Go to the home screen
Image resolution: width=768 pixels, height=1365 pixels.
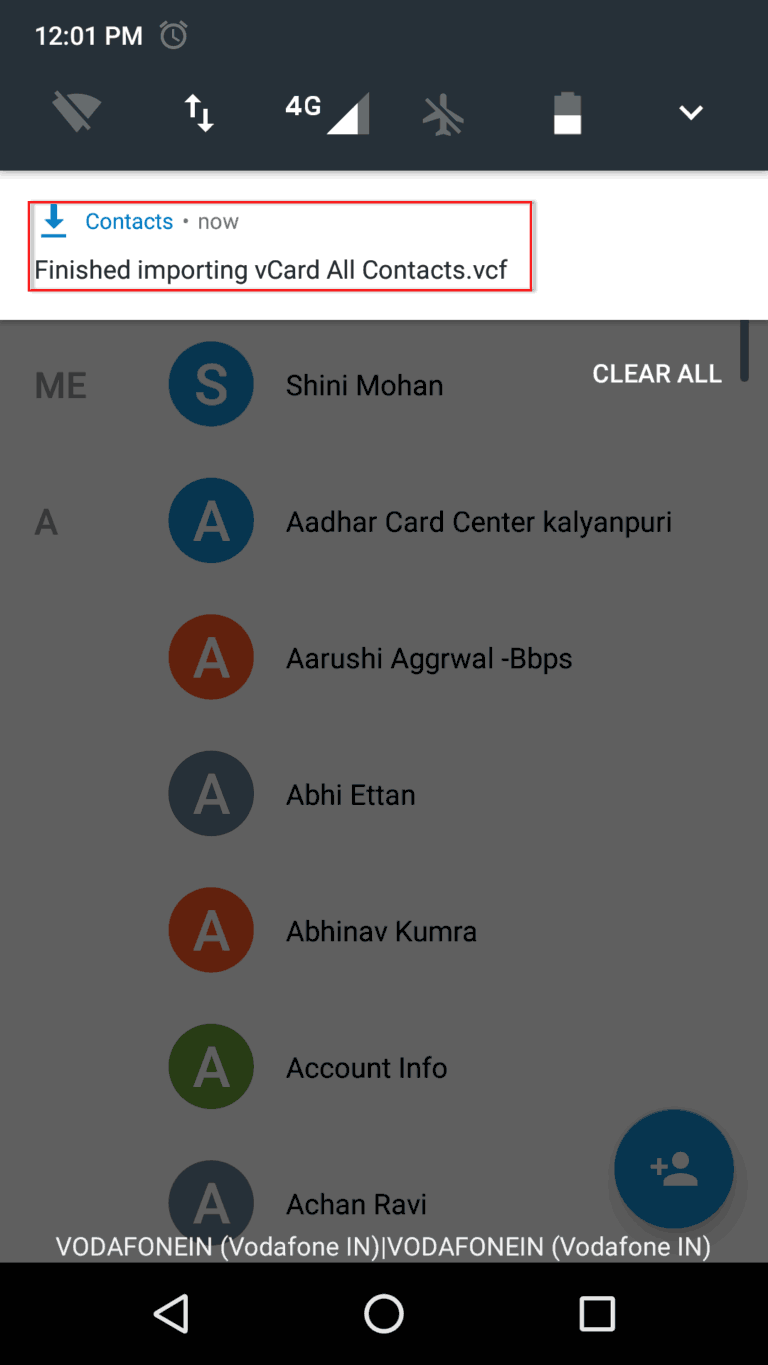click(384, 1313)
